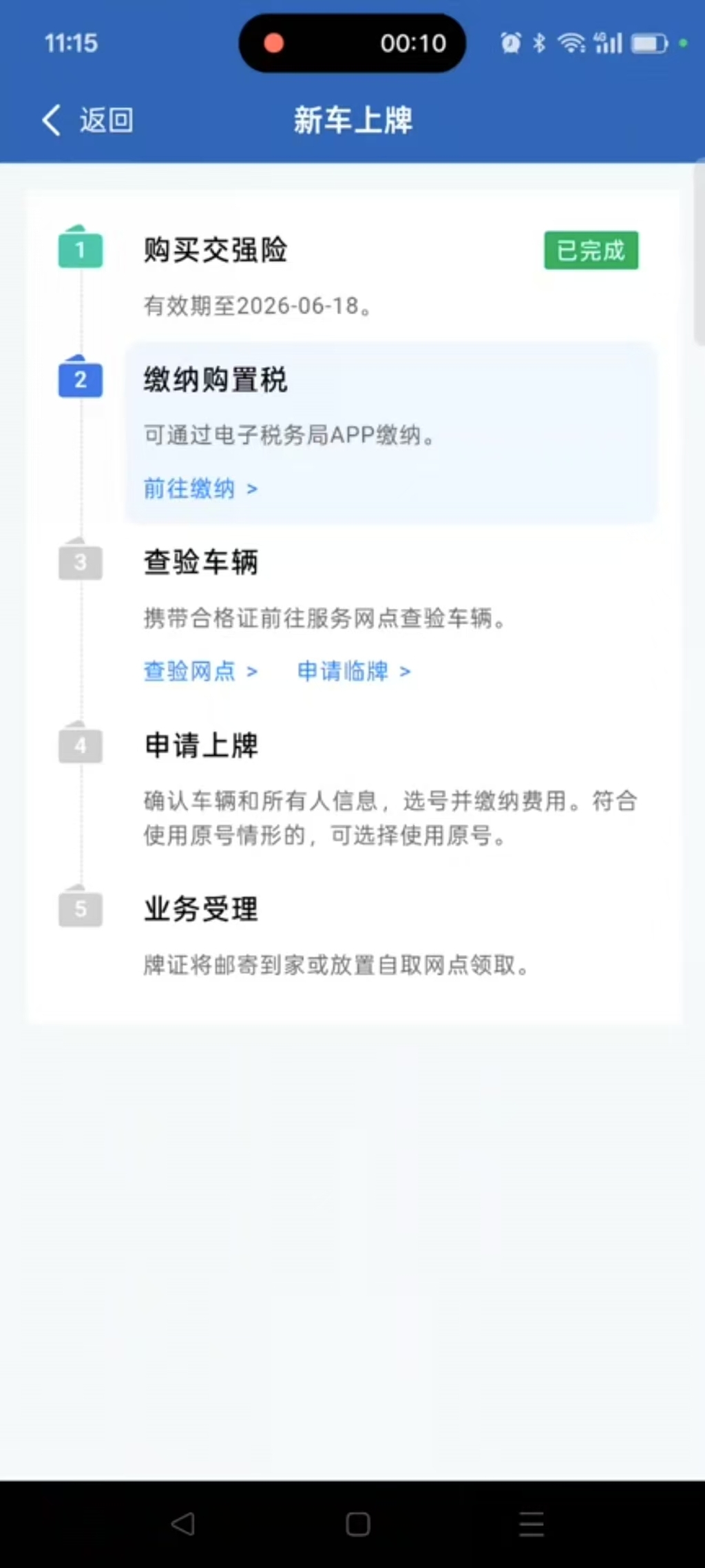This screenshot has width=705, height=1568.
Task: Go back using the 返回 button
Action: (x=87, y=121)
